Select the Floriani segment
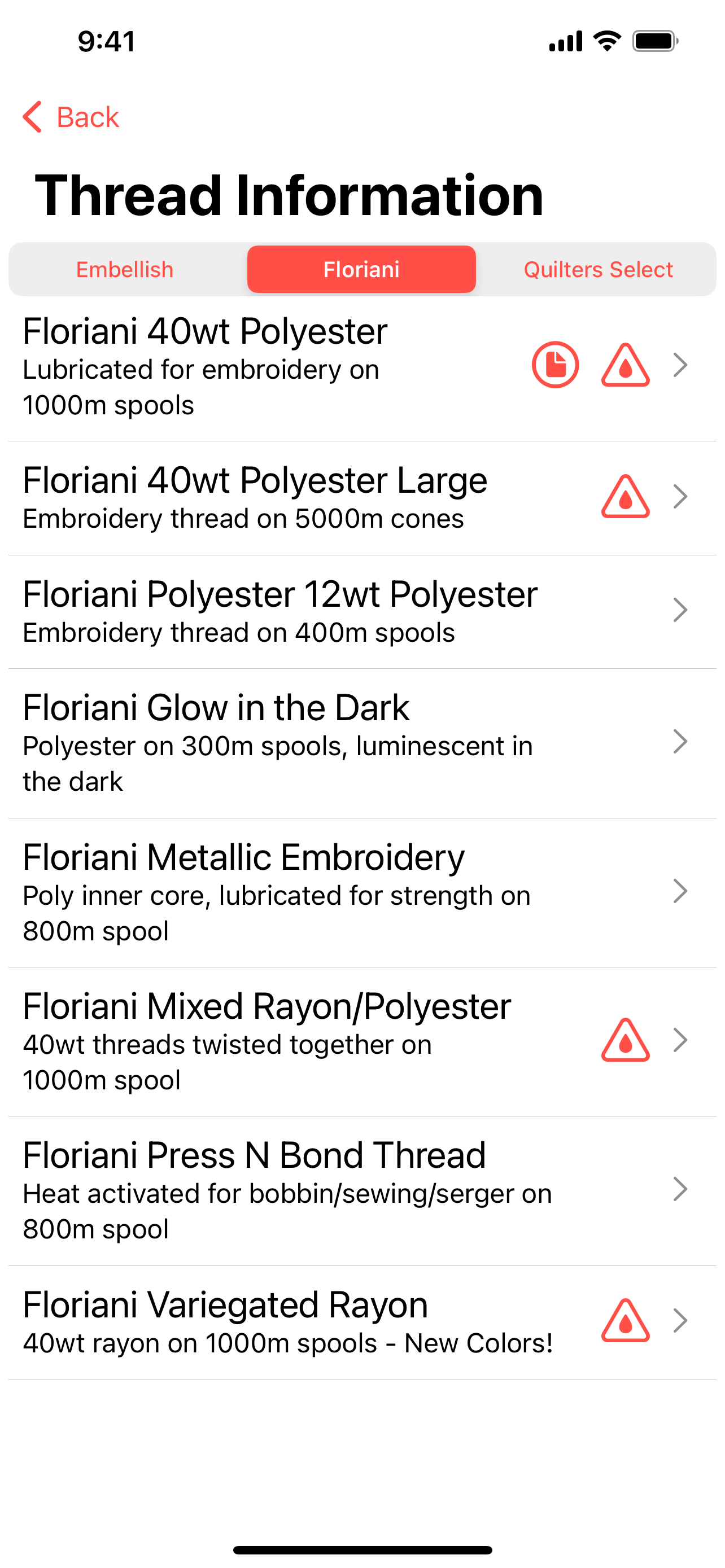725x1568 pixels. pos(361,269)
